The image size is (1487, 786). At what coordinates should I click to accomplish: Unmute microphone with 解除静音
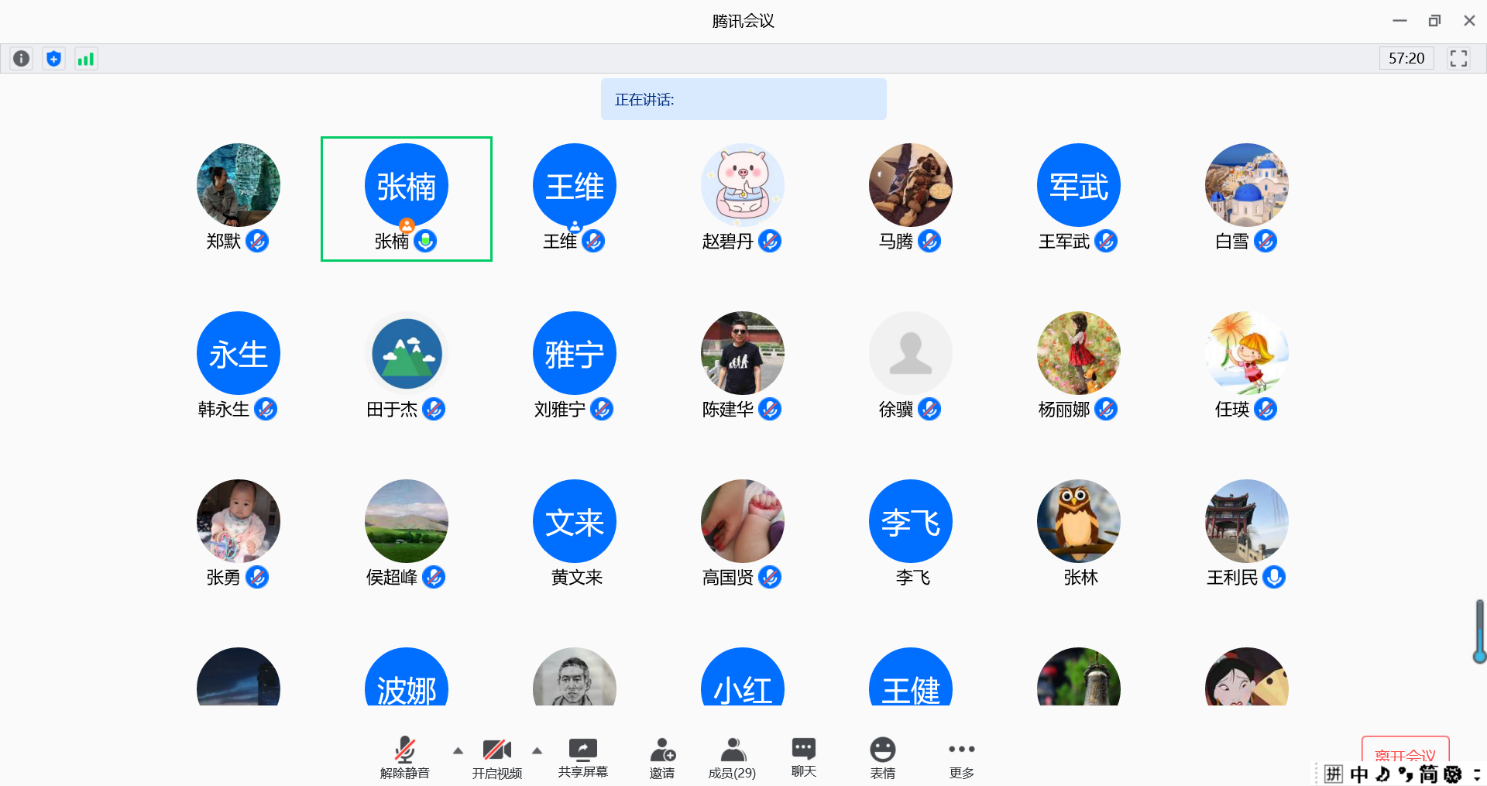click(404, 757)
